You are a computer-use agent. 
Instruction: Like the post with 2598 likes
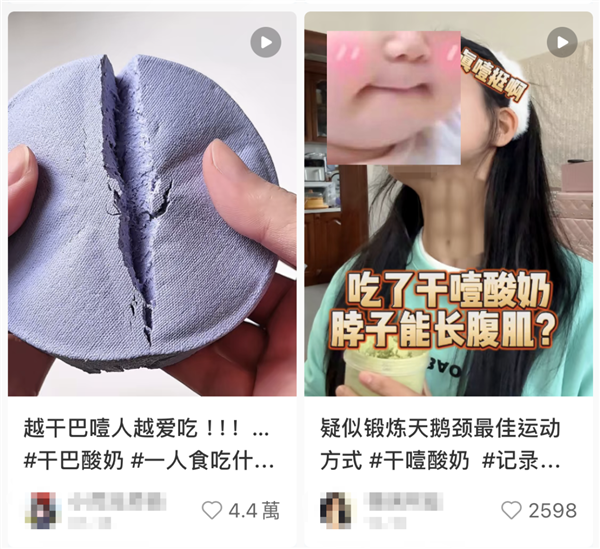tap(512, 510)
